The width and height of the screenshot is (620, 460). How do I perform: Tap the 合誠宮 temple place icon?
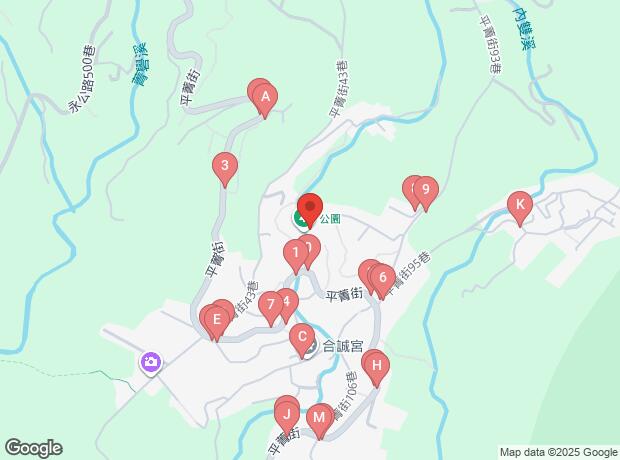[x=312, y=346]
